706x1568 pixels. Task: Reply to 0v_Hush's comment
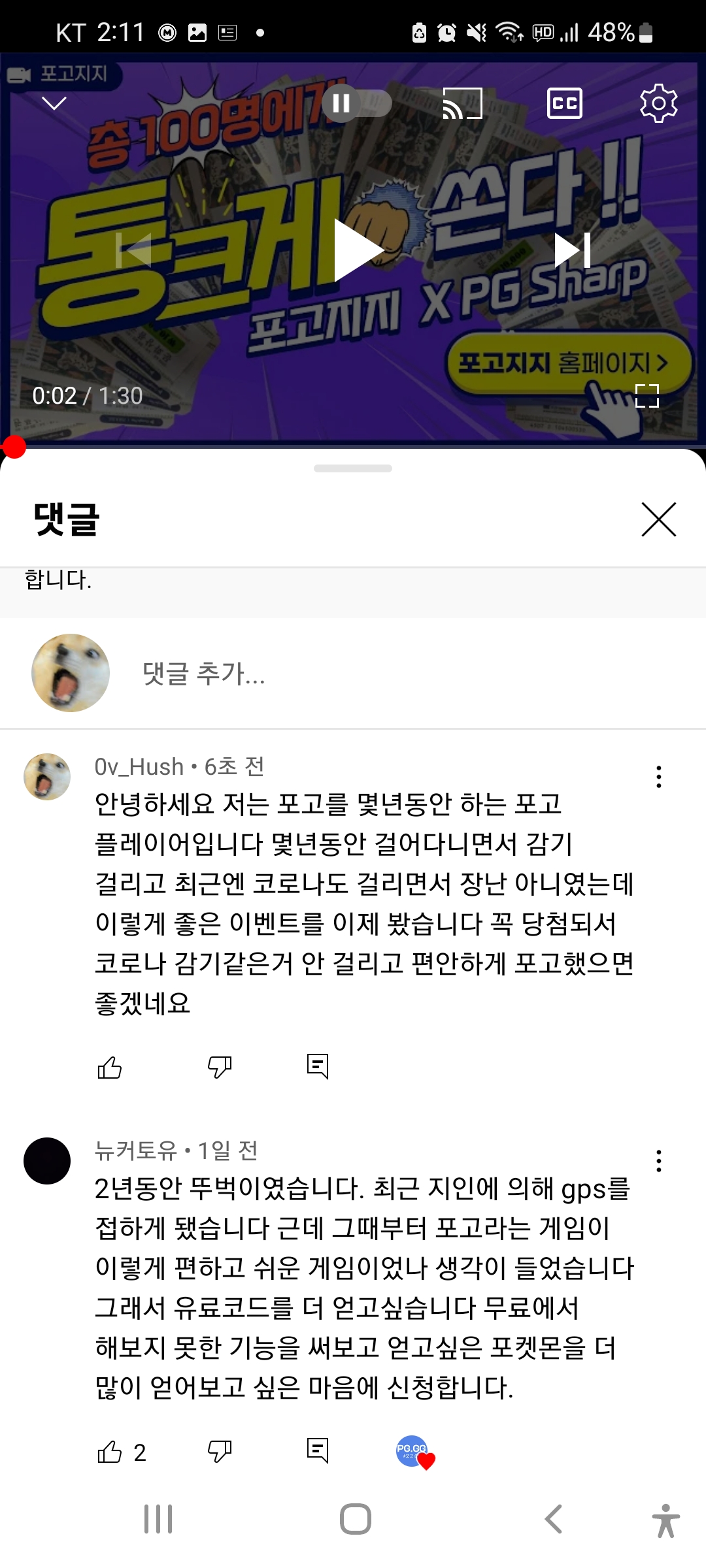(318, 1066)
